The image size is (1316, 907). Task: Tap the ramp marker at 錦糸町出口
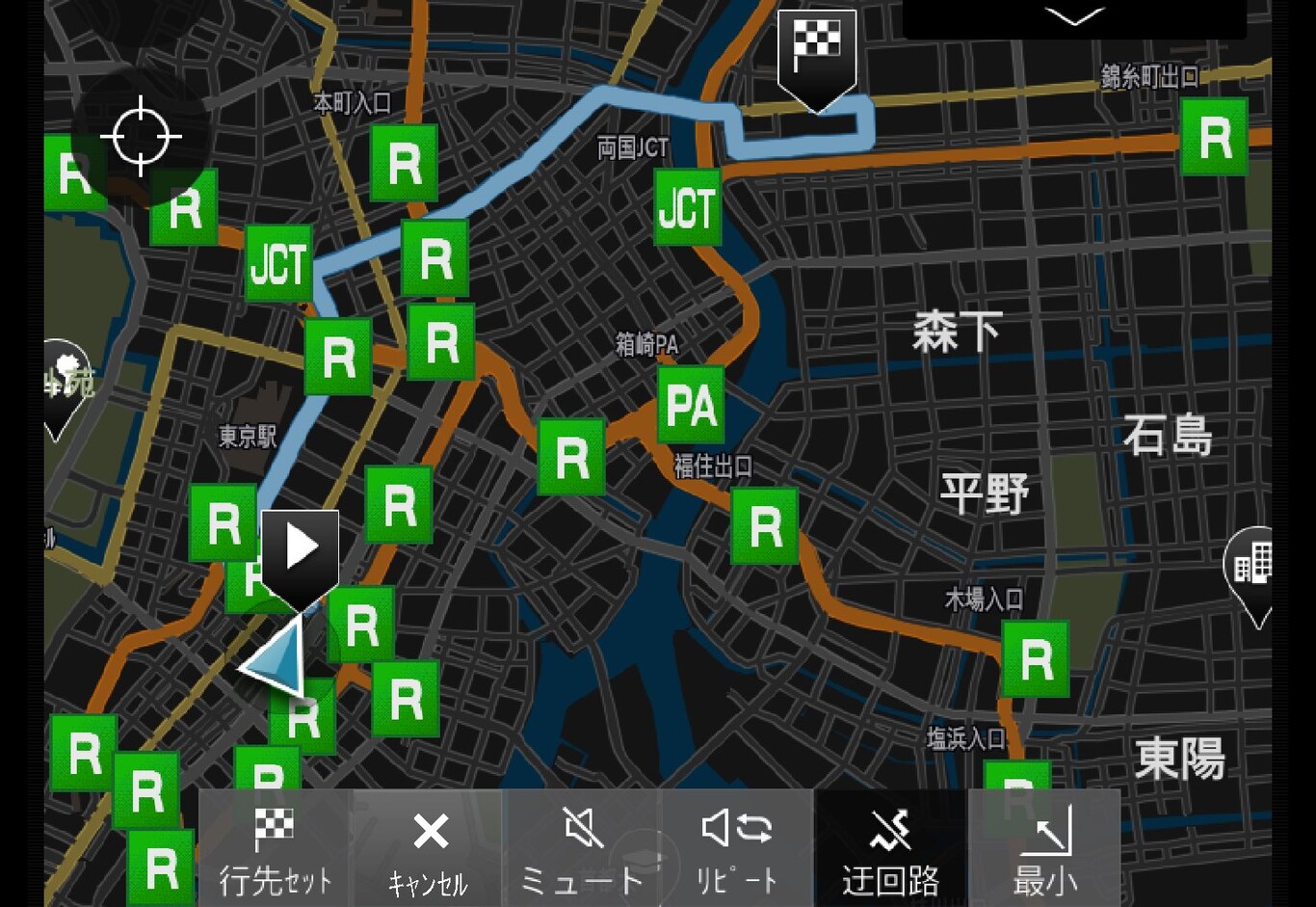click(1214, 137)
